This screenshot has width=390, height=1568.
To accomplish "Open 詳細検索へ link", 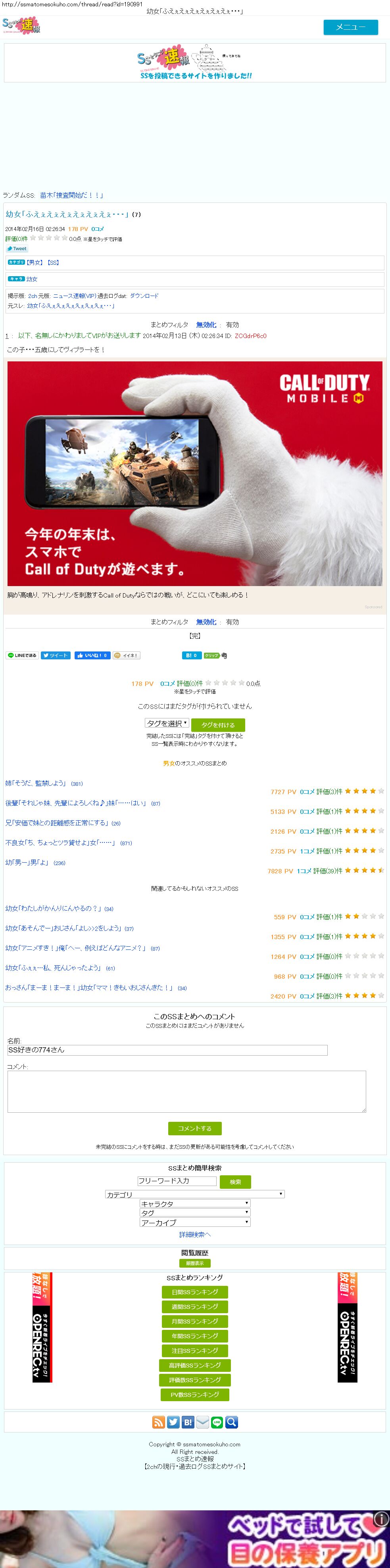I will [194, 1234].
